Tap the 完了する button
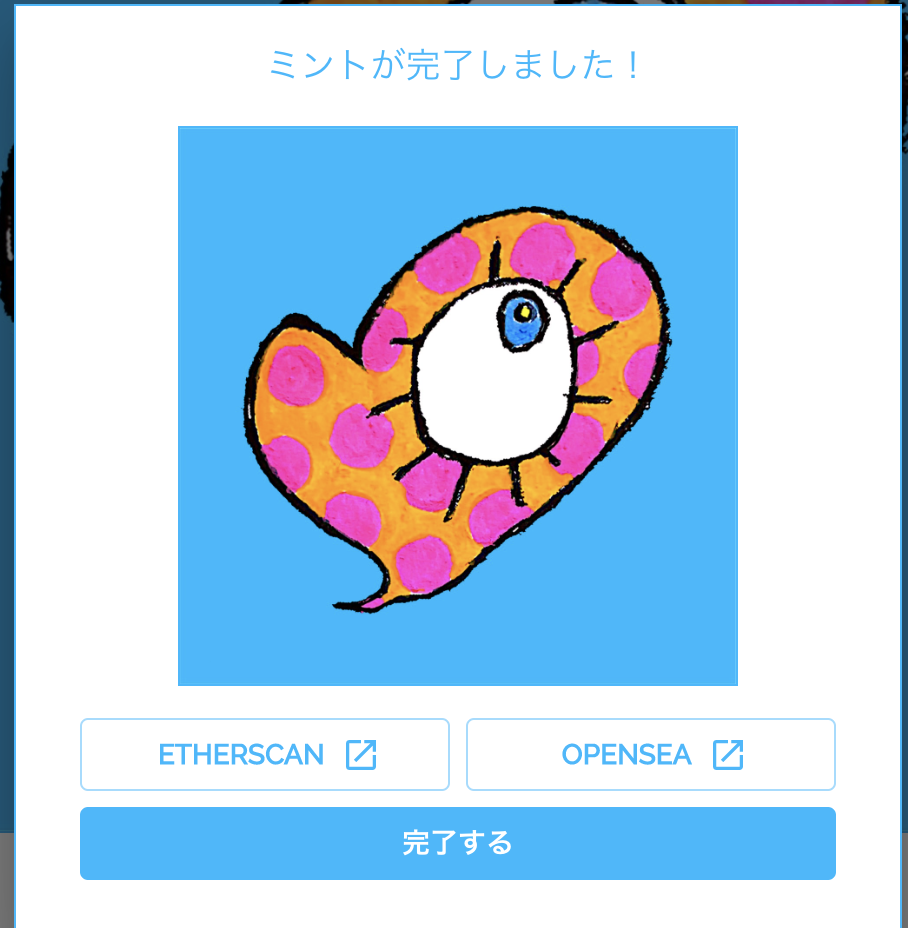Screen dimensions: 908x928 (x=457, y=843)
